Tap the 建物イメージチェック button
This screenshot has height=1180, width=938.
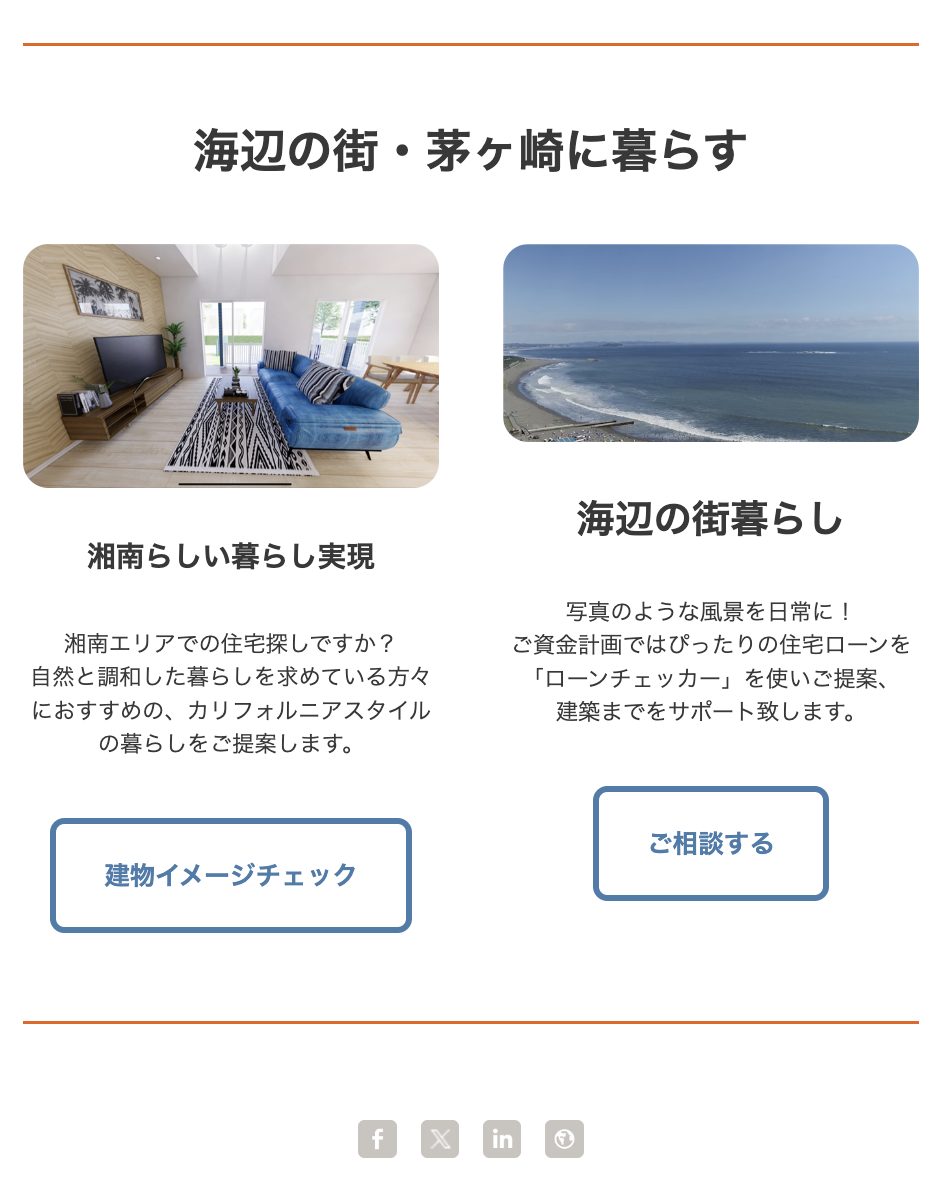(231, 875)
